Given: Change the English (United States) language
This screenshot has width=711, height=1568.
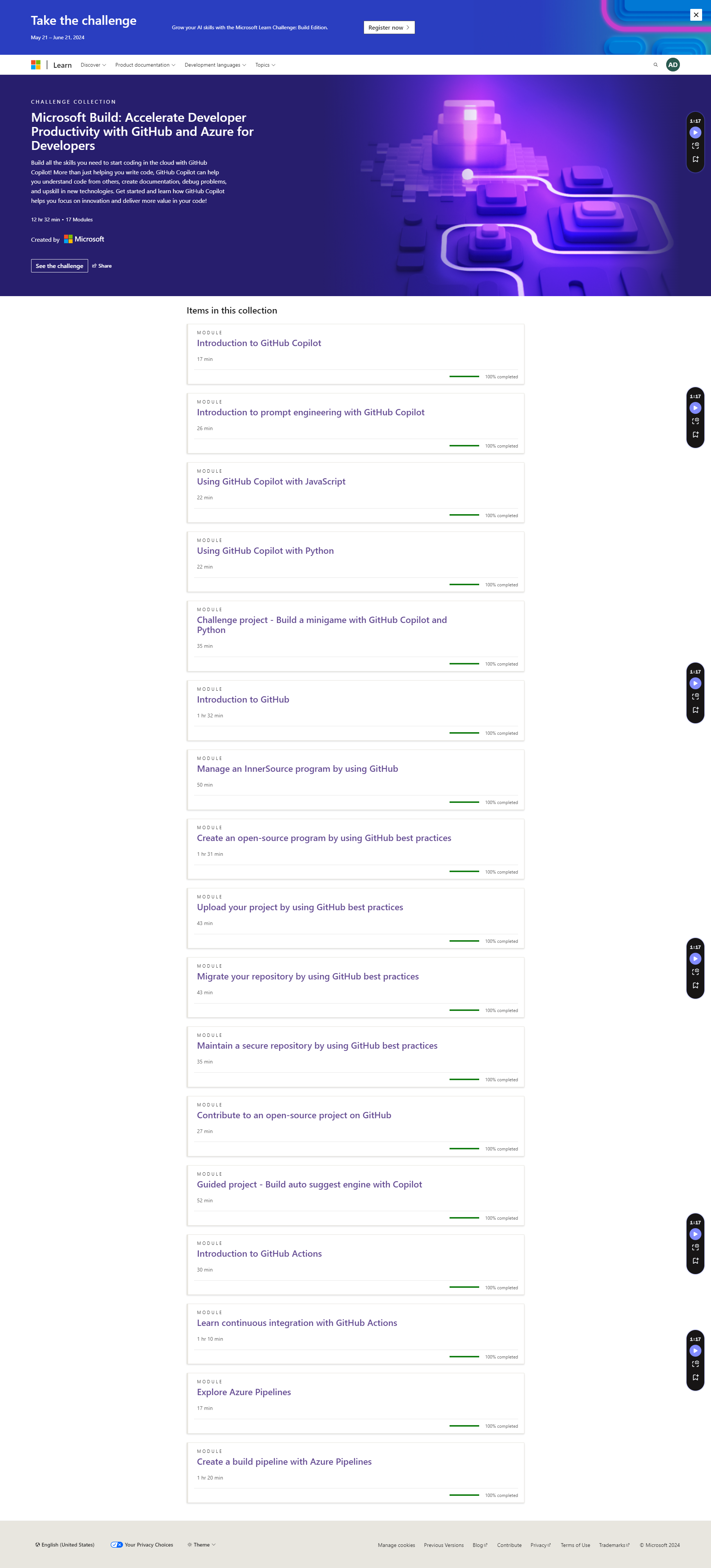Looking at the screenshot, I should 64,1545.
